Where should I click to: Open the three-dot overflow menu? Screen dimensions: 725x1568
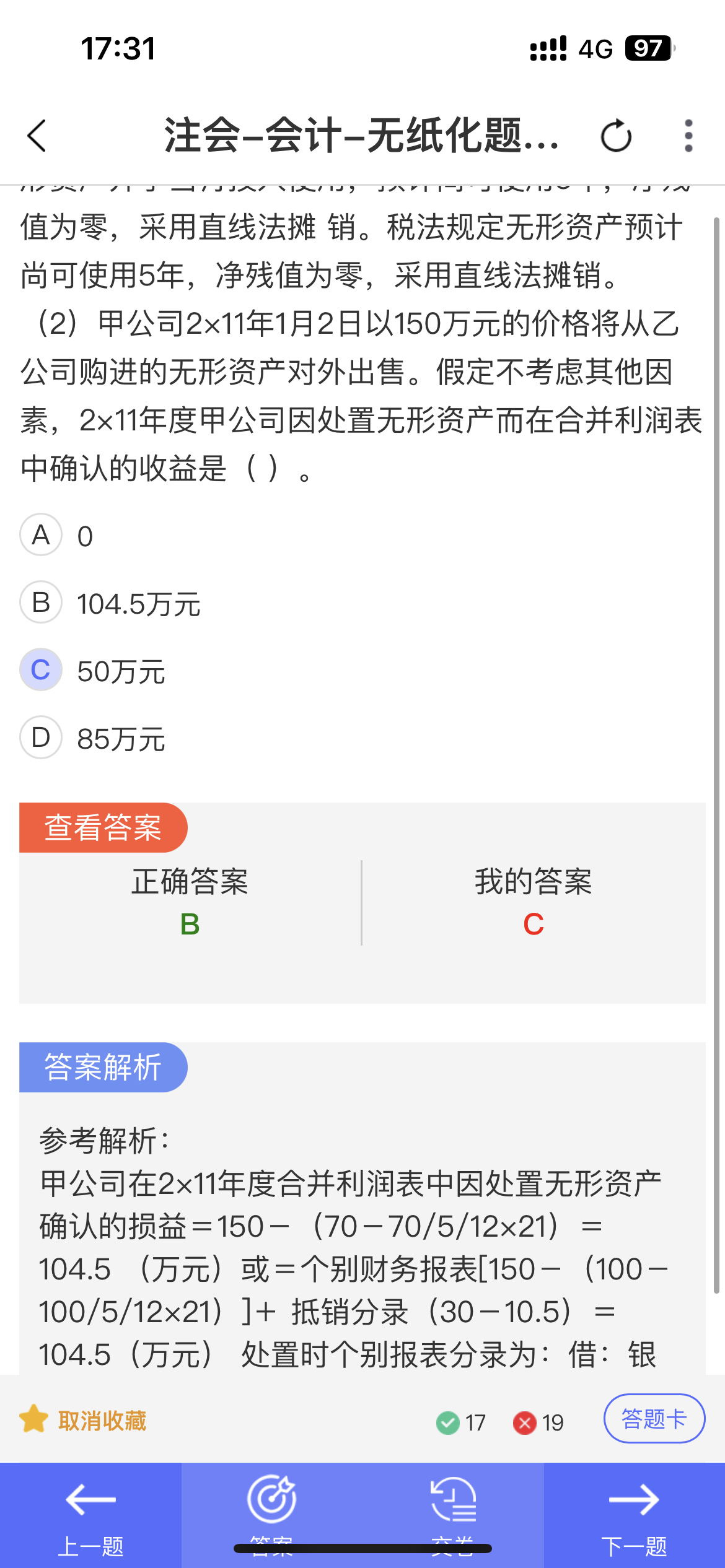coord(688,136)
